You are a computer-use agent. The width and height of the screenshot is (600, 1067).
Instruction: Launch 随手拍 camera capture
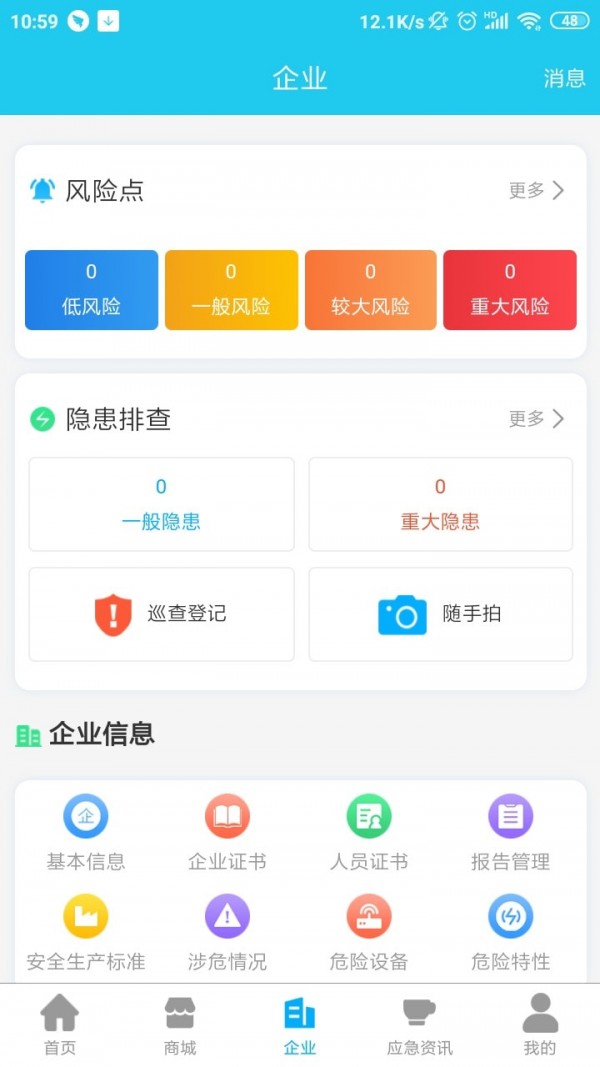pyautogui.click(x=440, y=614)
